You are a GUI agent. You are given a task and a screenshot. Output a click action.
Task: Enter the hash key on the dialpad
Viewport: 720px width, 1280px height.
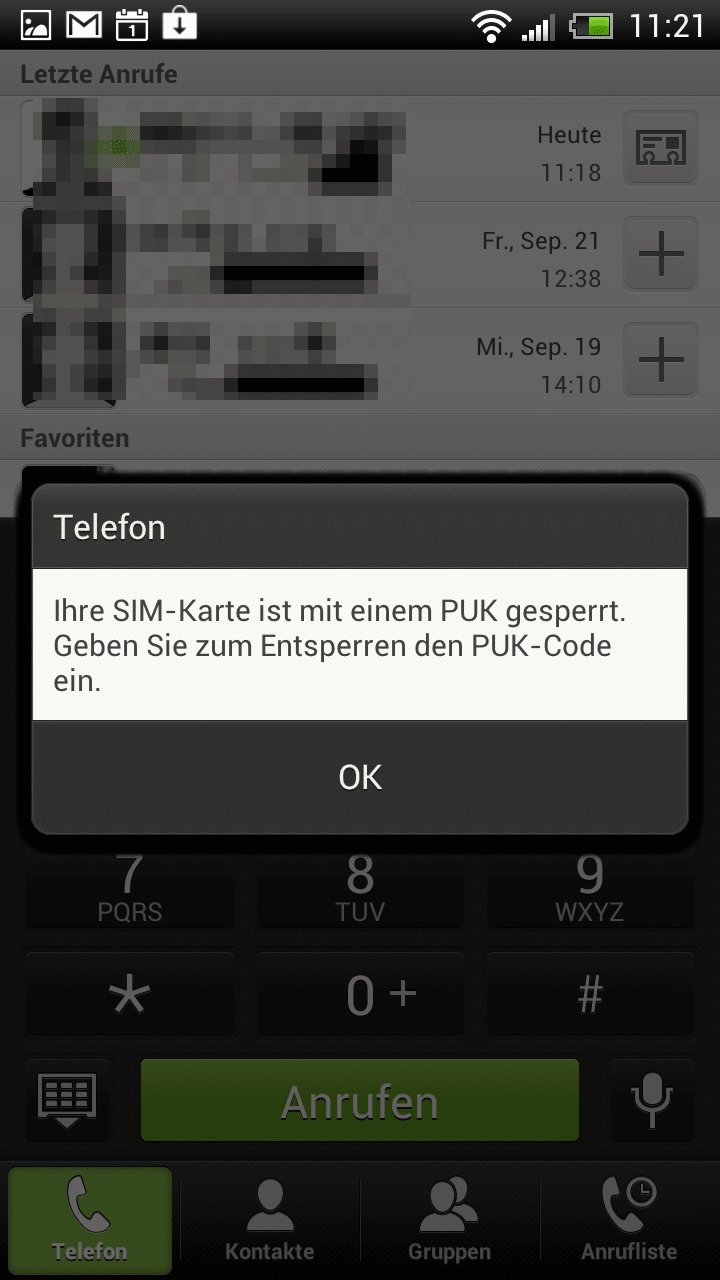[x=590, y=995]
